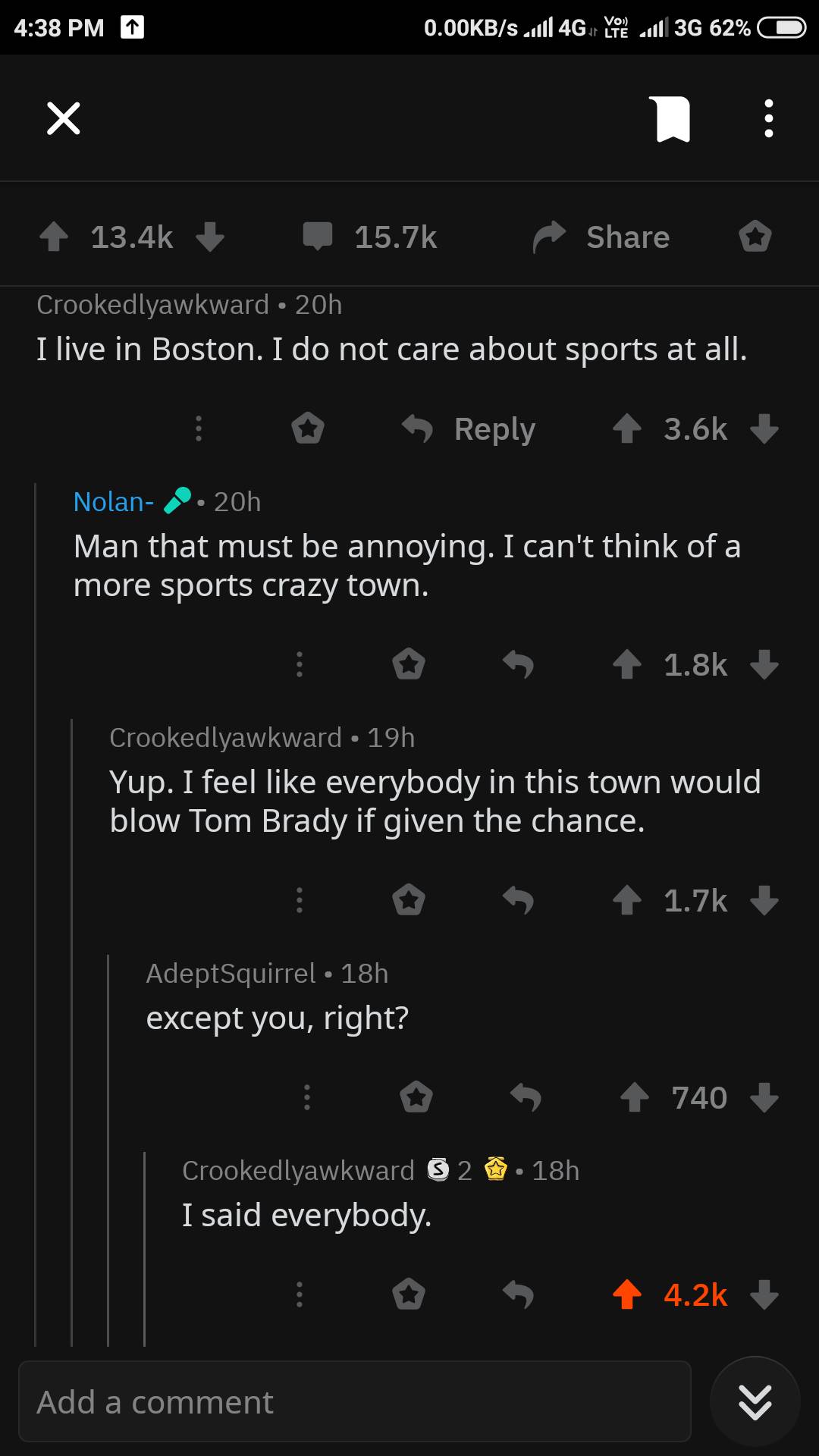Downvote the post with 13.4k points

tap(210, 237)
